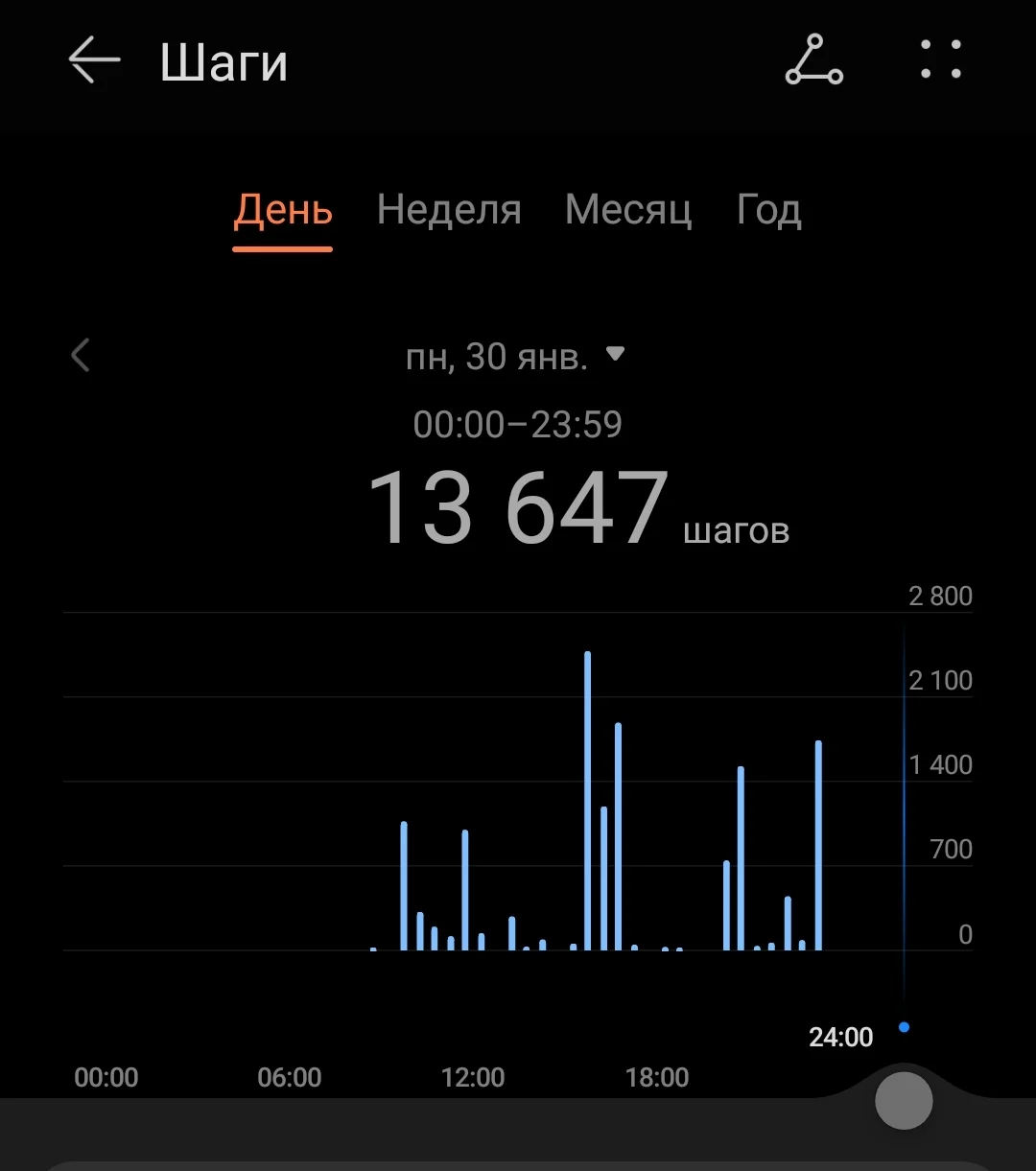Switch to the Месяц tab

coord(628,209)
